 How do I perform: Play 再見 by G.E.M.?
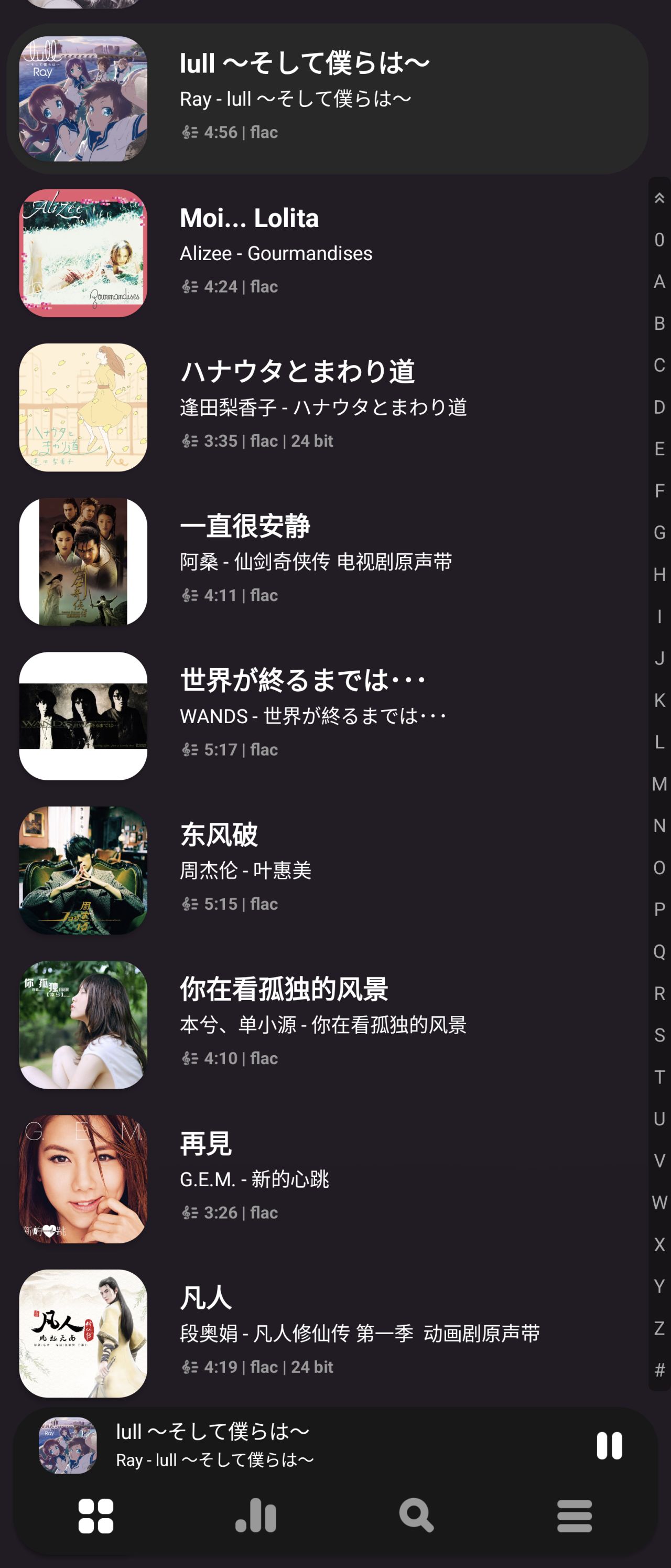[329, 1178]
